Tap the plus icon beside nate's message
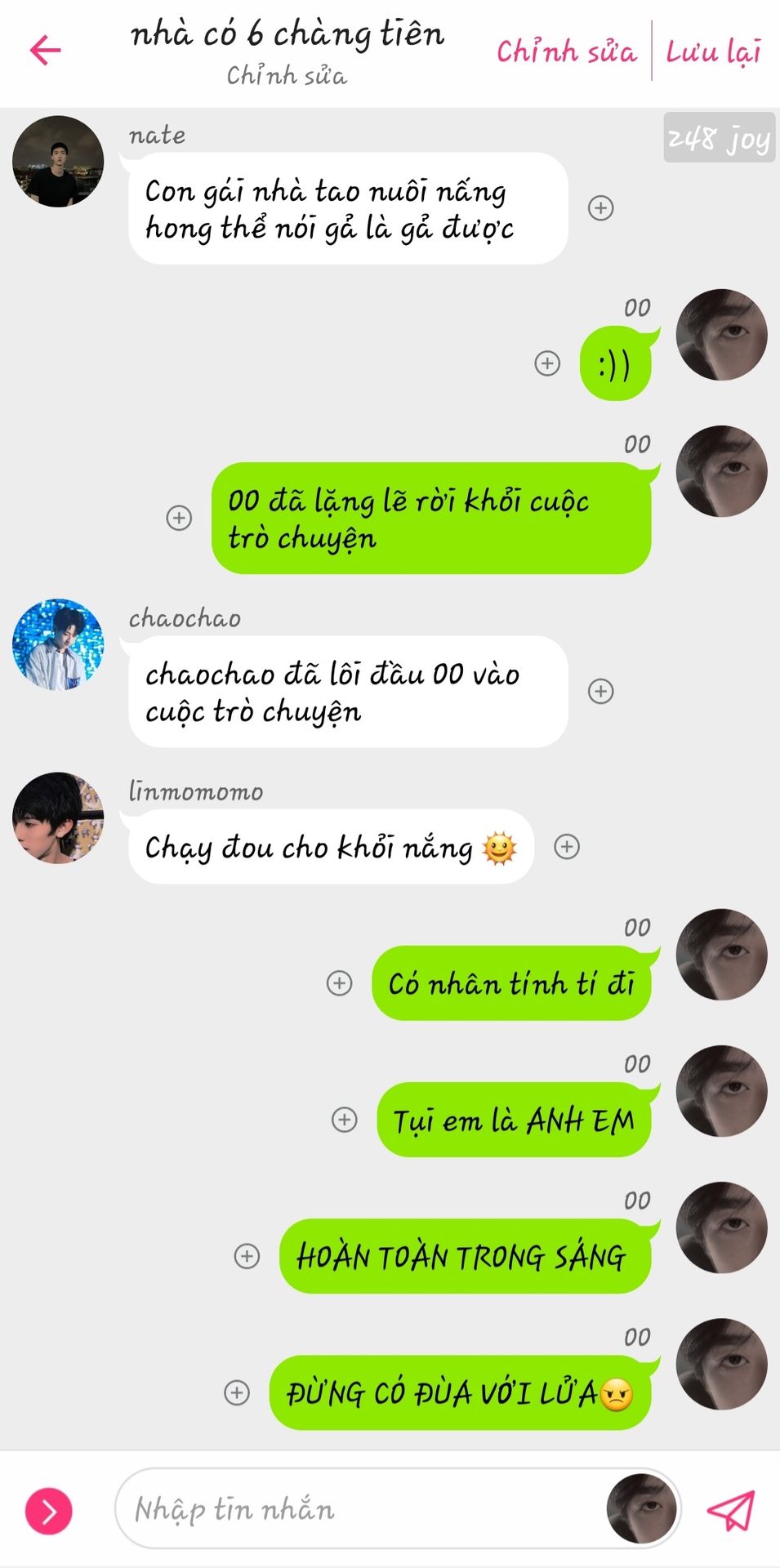The height and width of the screenshot is (1568, 780). pos(601,208)
